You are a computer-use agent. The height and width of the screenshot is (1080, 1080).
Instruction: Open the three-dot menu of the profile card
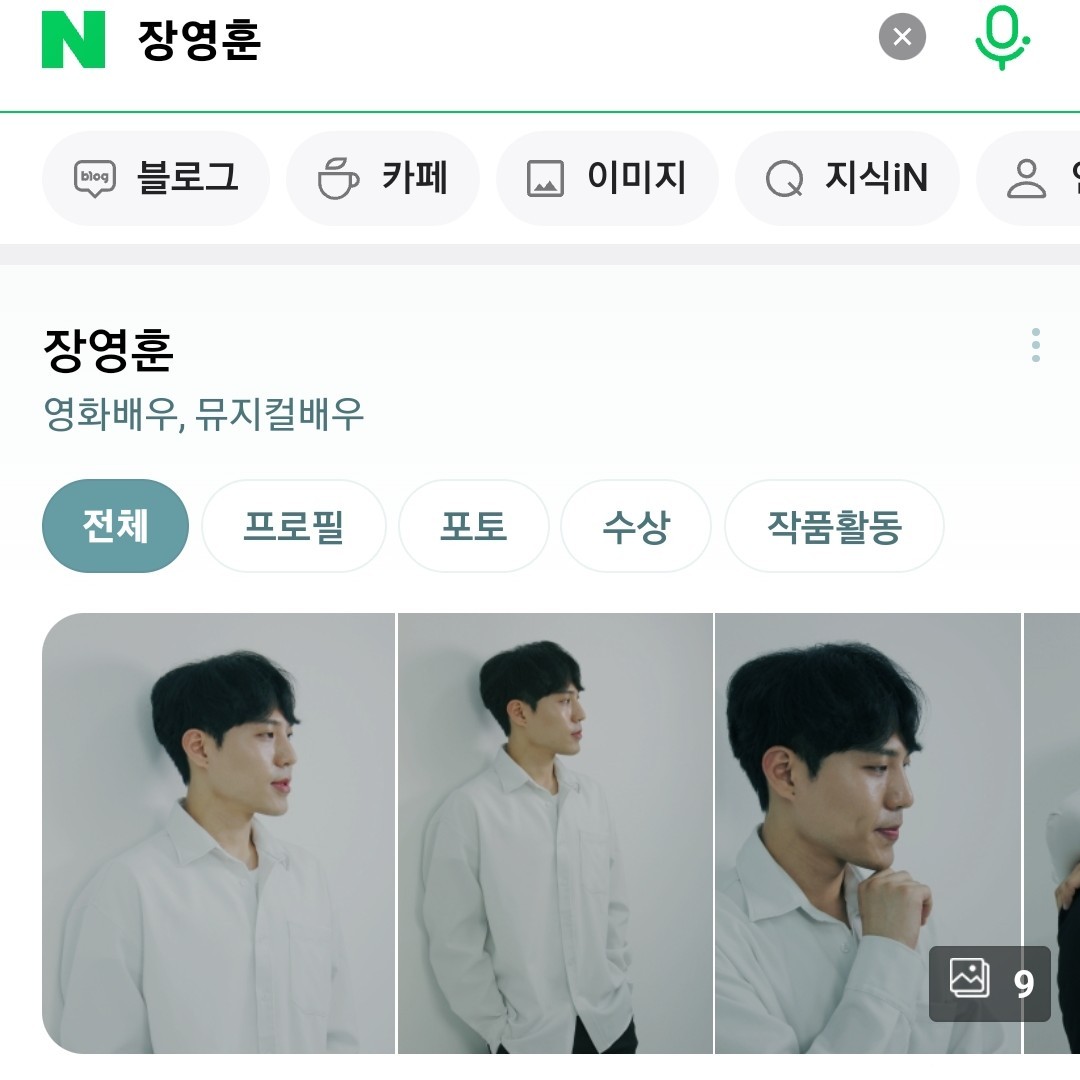1035,345
